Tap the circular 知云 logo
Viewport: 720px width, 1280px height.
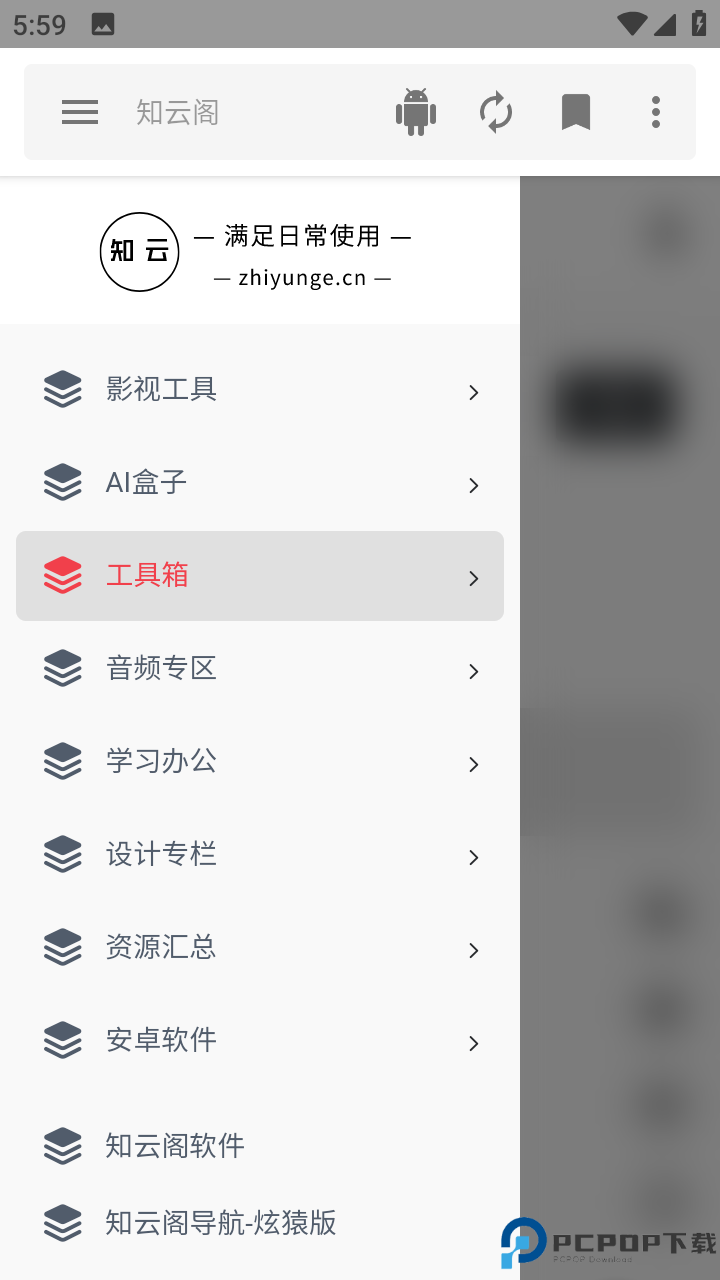tap(139, 252)
